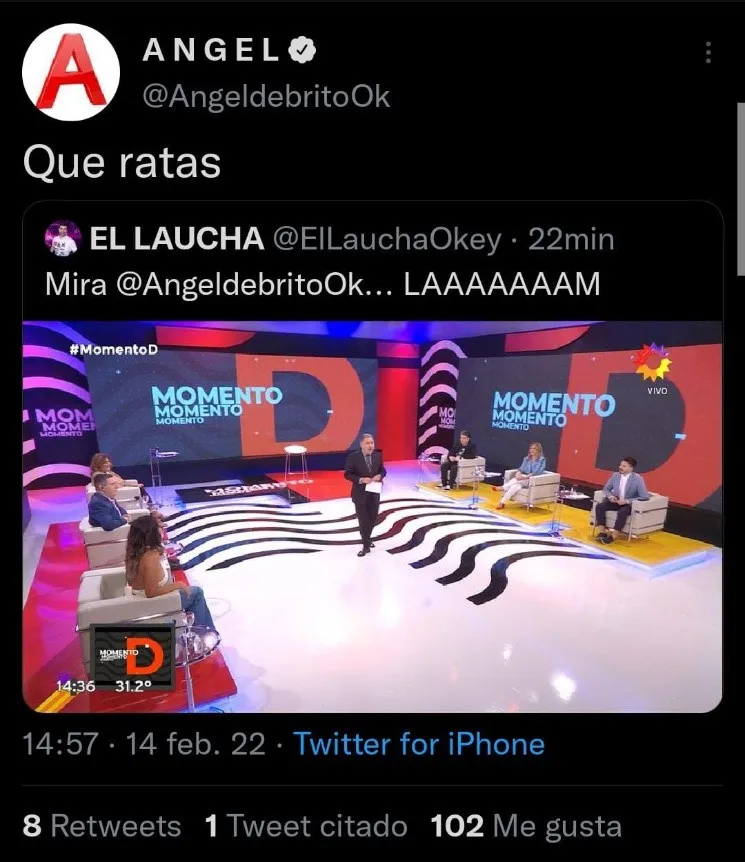Open the Twitter for iPhone source link
This screenshot has height=862, width=745.
(x=419, y=744)
